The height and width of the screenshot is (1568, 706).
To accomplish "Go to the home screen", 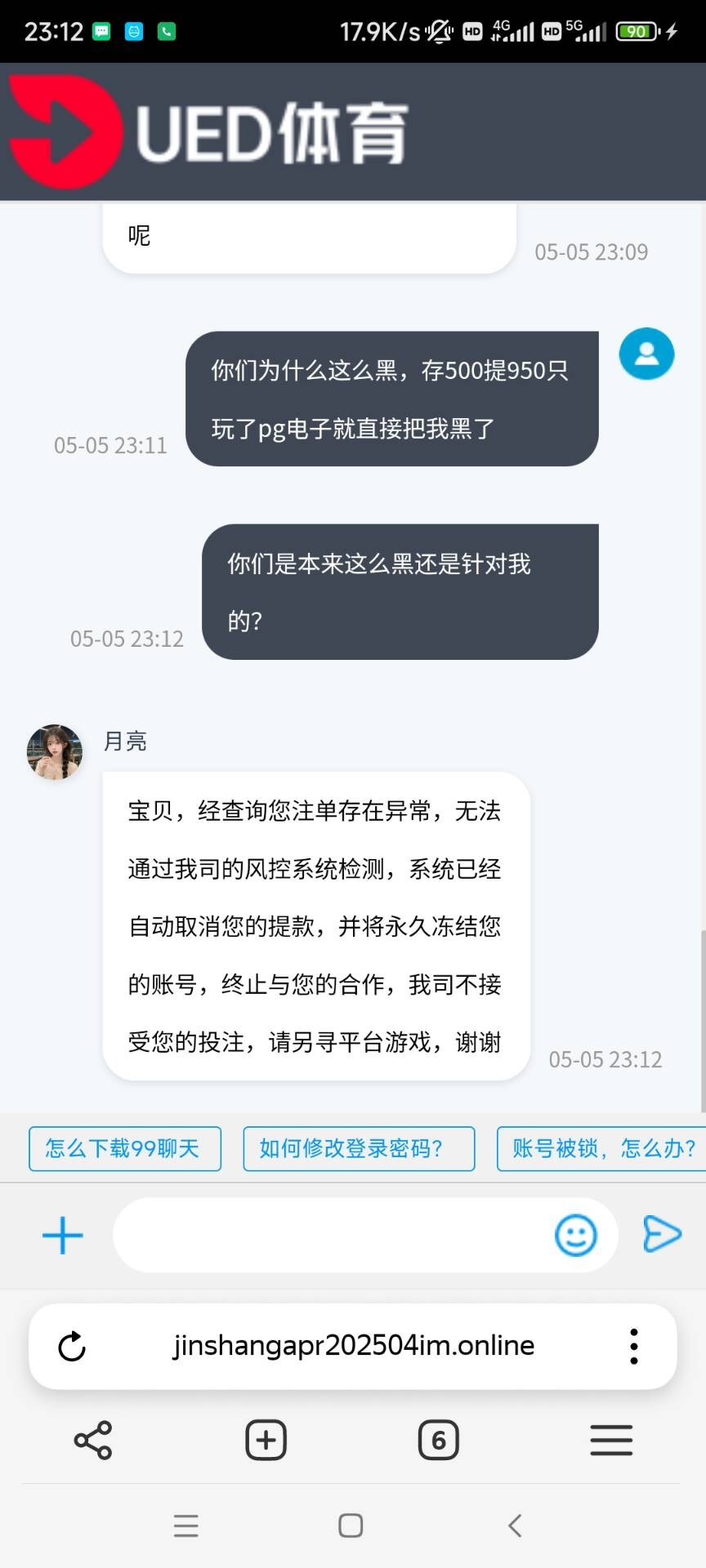I will pyautogui.click(x=351, y=1526).
